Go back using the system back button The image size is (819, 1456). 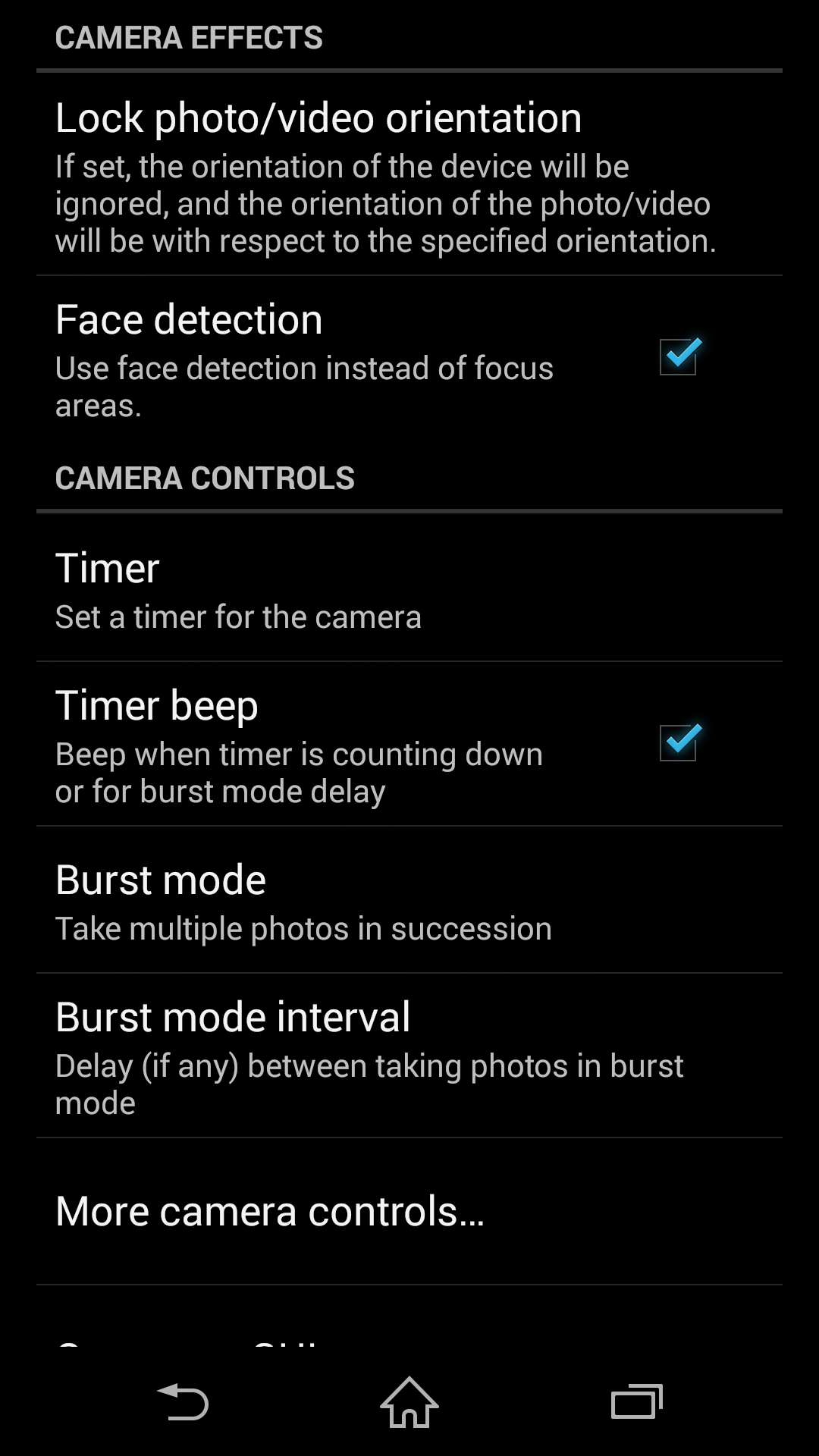coord(183,1401)
